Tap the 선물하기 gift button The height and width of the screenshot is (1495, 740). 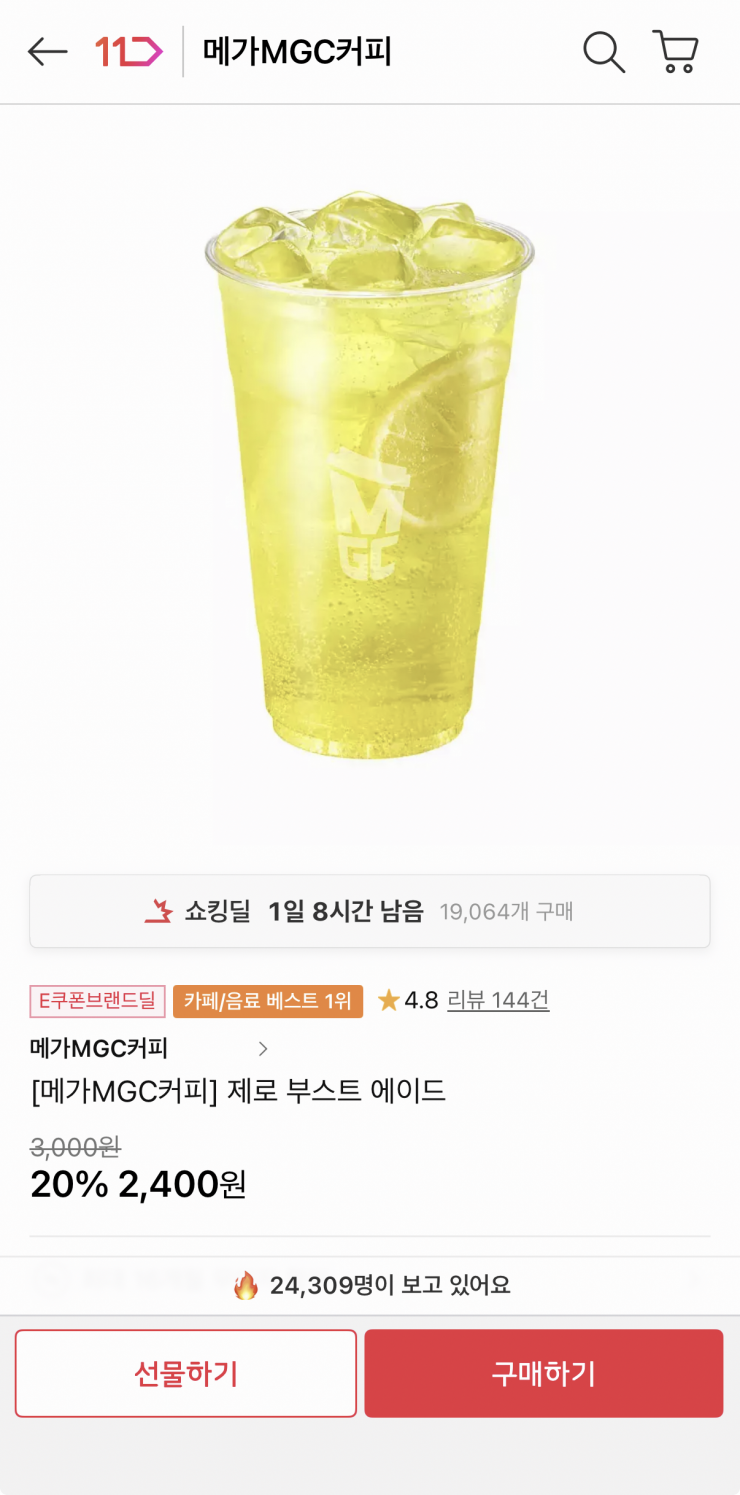coord(186,1373)
